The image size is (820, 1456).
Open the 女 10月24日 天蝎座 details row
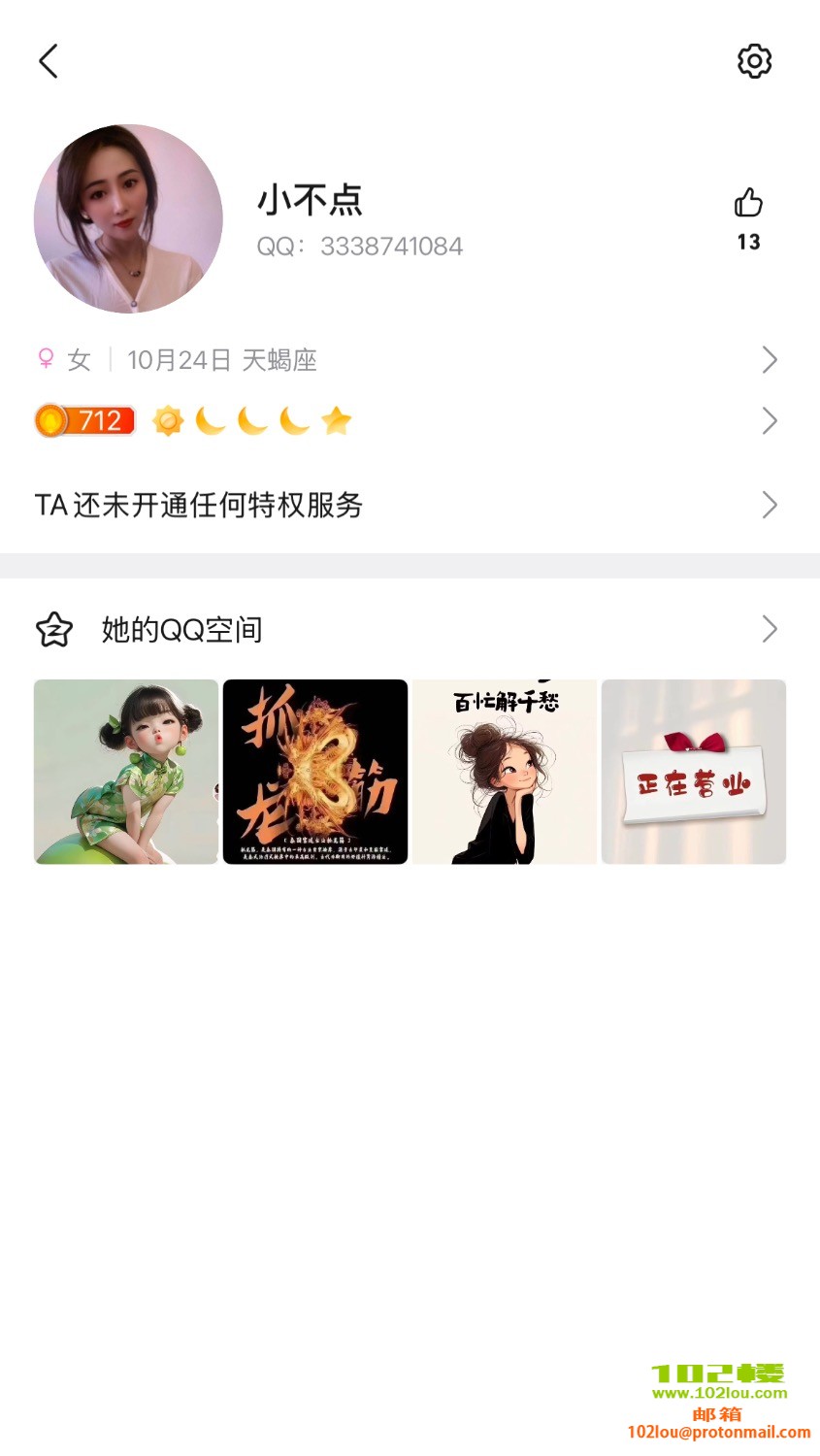coord(408,360)
